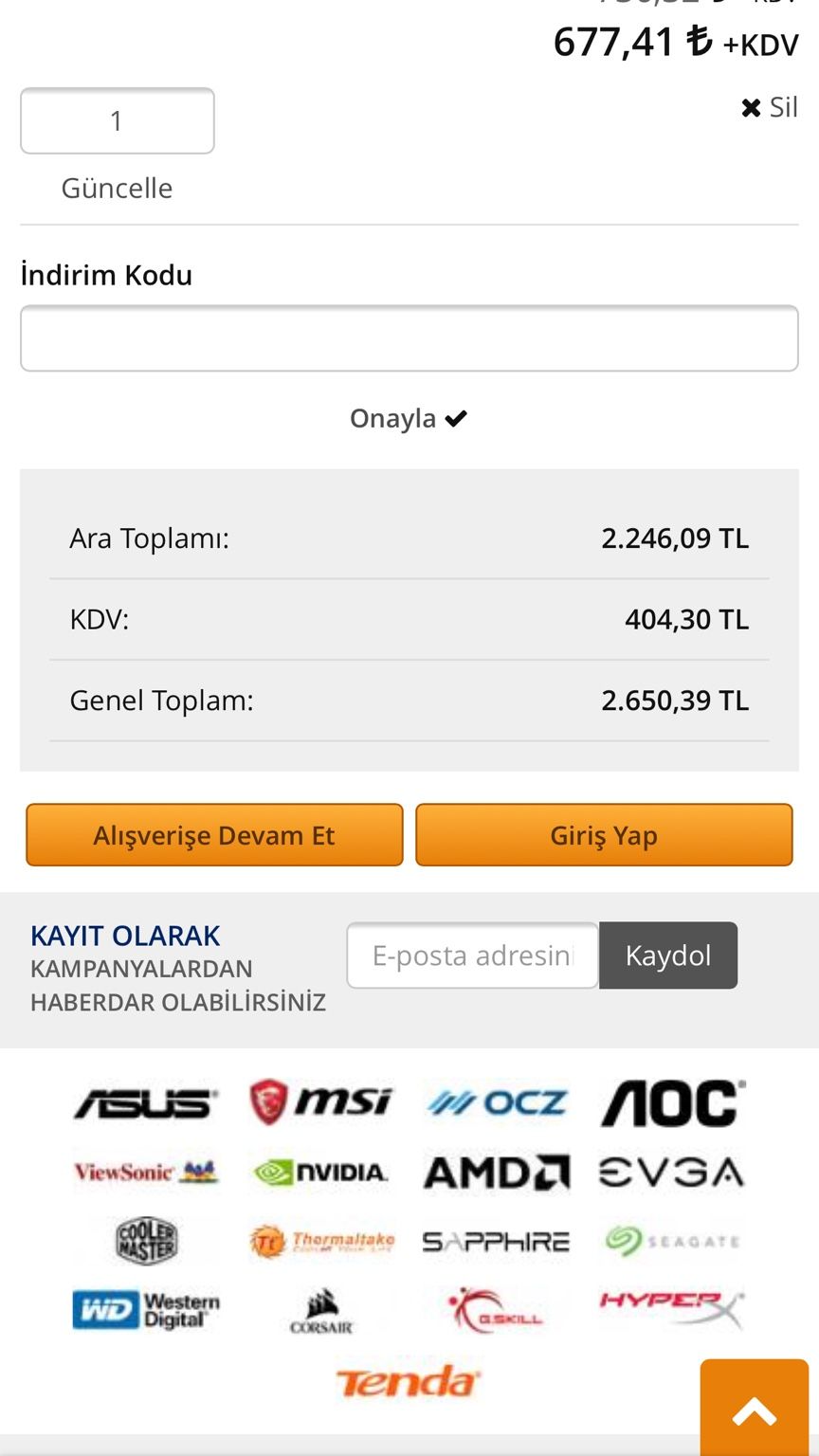Enter email in E-posta adresini field
819x1456 pixels.
coord(472,955)
